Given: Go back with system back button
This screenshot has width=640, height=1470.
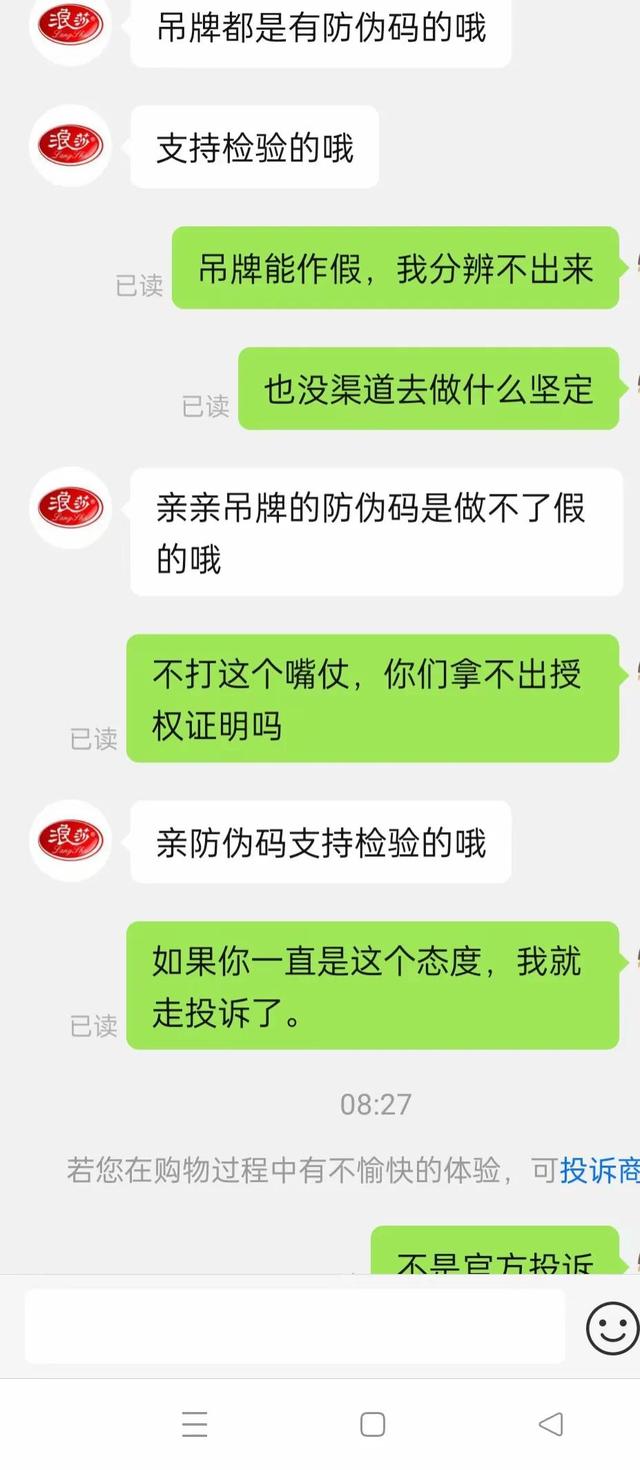Looking at the screenshot, I should pos(550,1424).
